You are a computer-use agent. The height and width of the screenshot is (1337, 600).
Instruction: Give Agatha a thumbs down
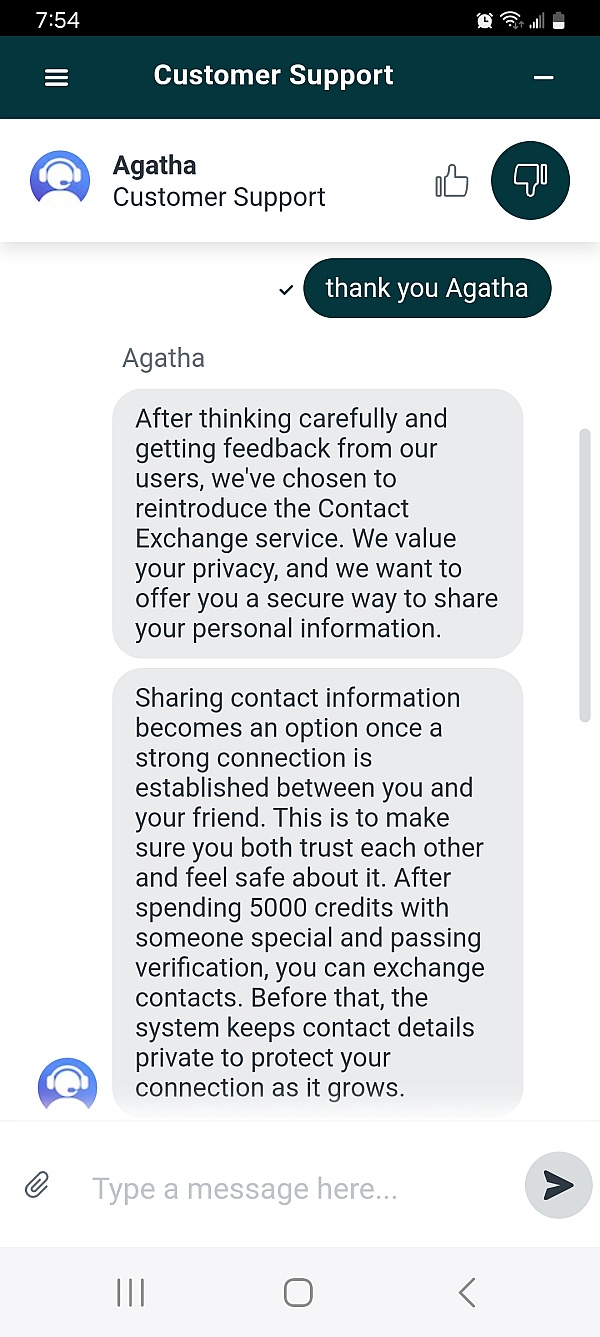click(530, 181)
